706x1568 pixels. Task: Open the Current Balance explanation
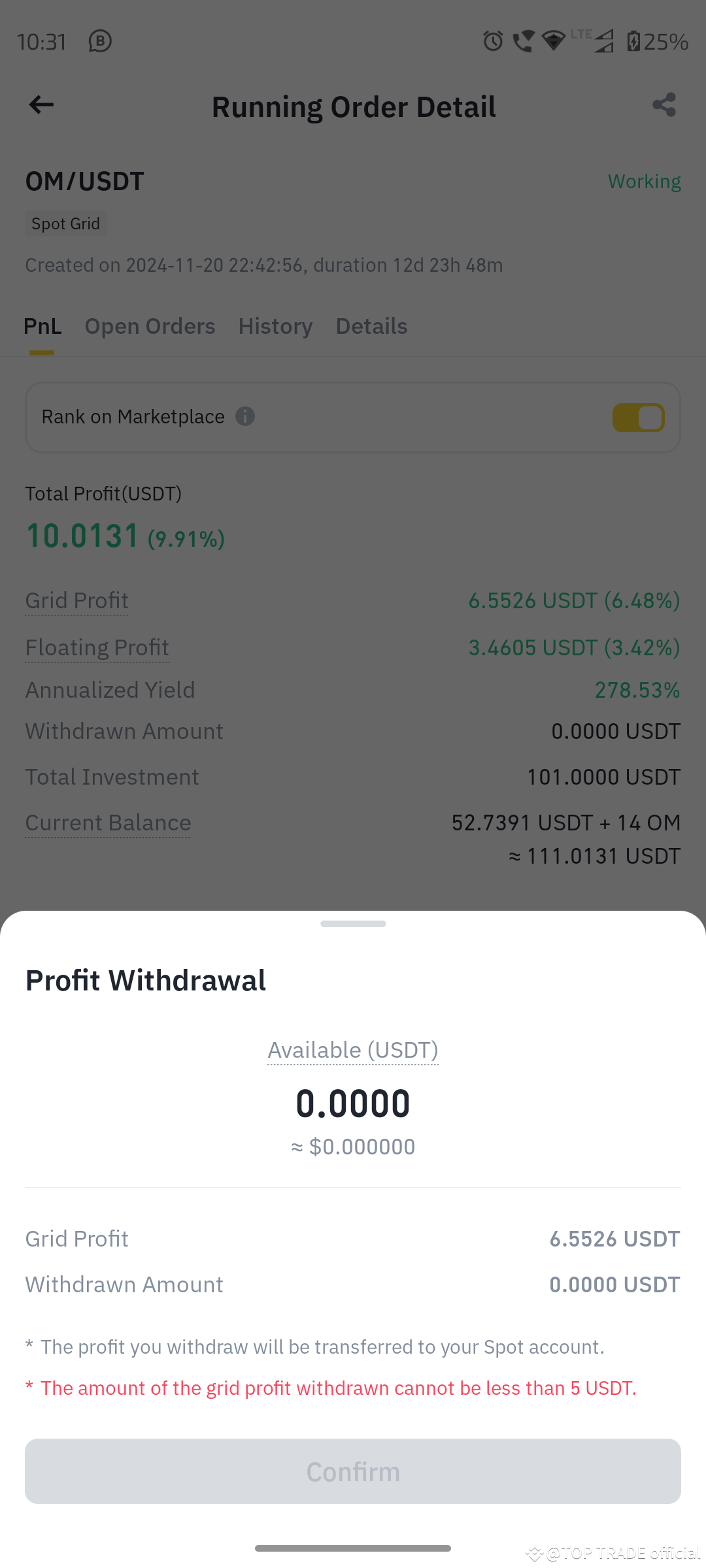tap(108, 822)
